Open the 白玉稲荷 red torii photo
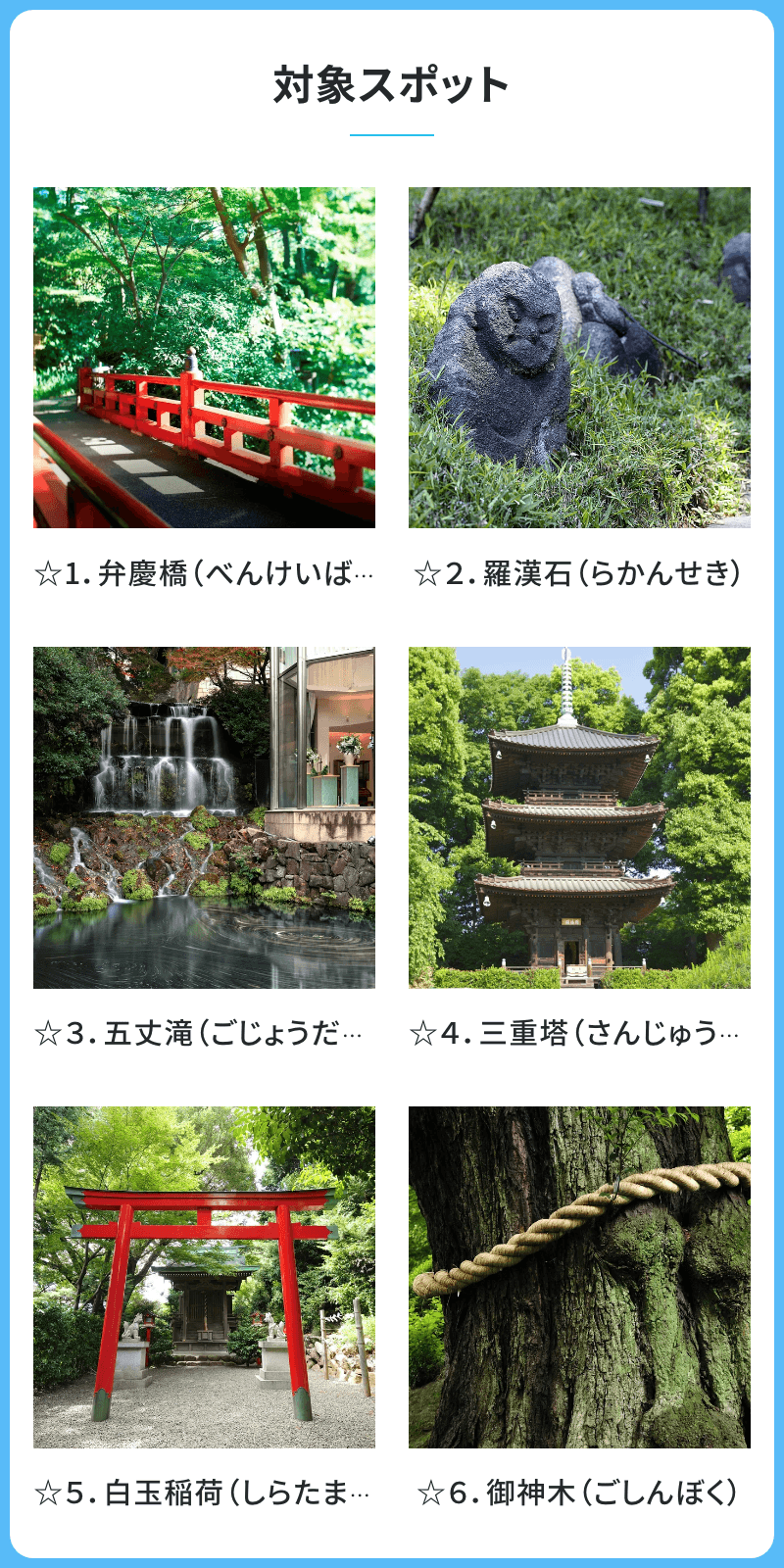 click(204, 1279)
